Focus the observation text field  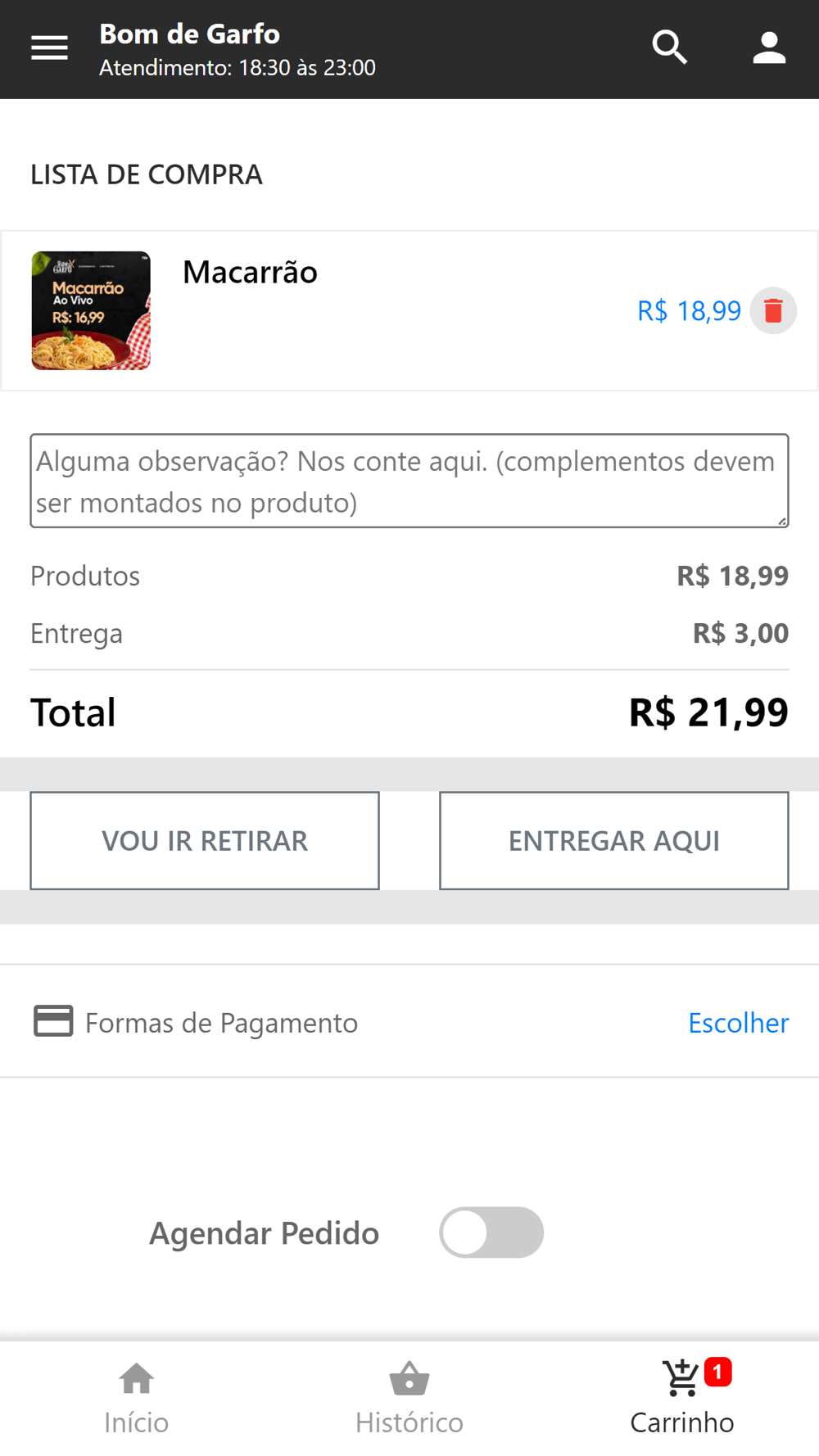409,481
